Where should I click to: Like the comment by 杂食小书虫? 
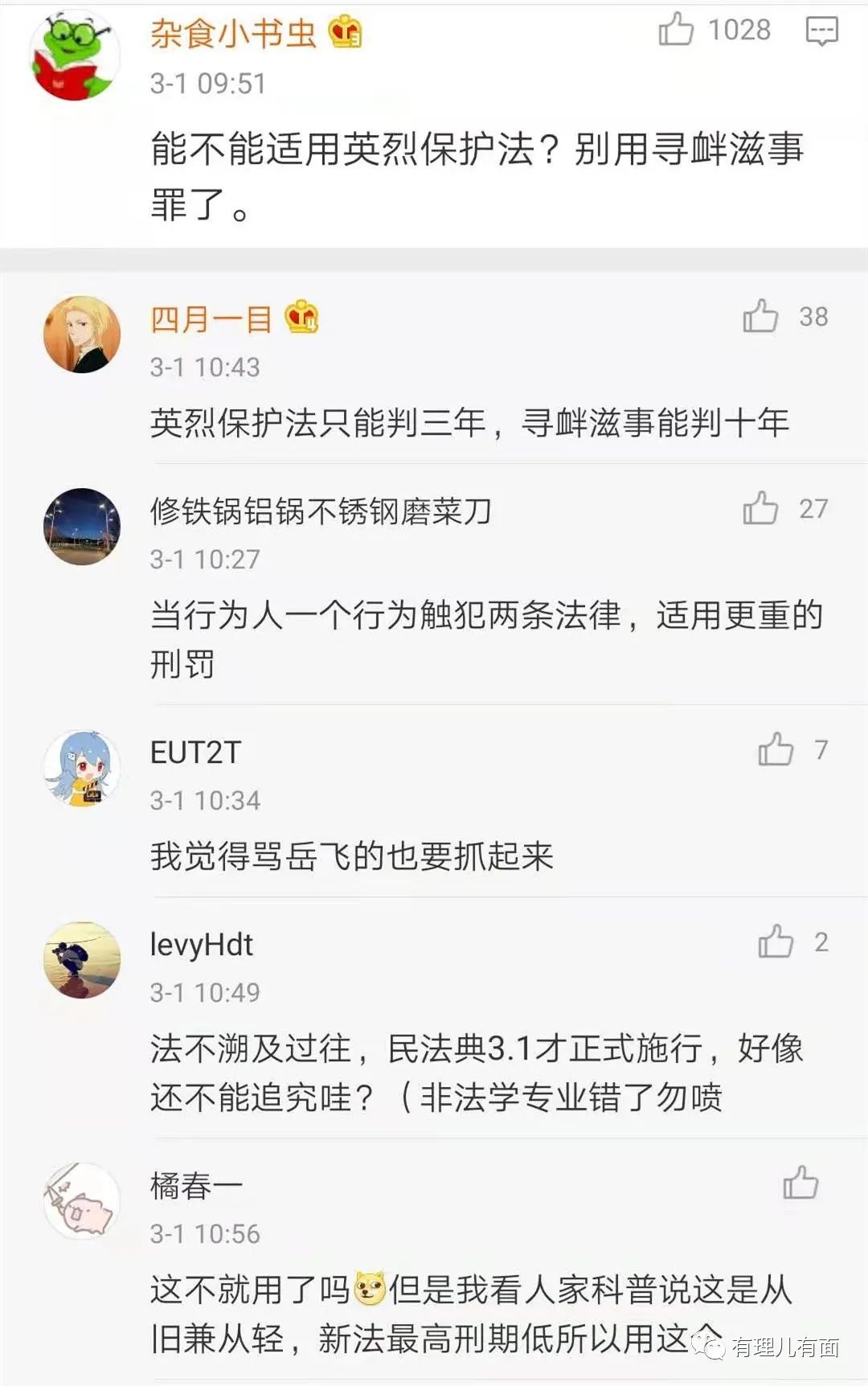pyautogui.click(x=676, y=30)
